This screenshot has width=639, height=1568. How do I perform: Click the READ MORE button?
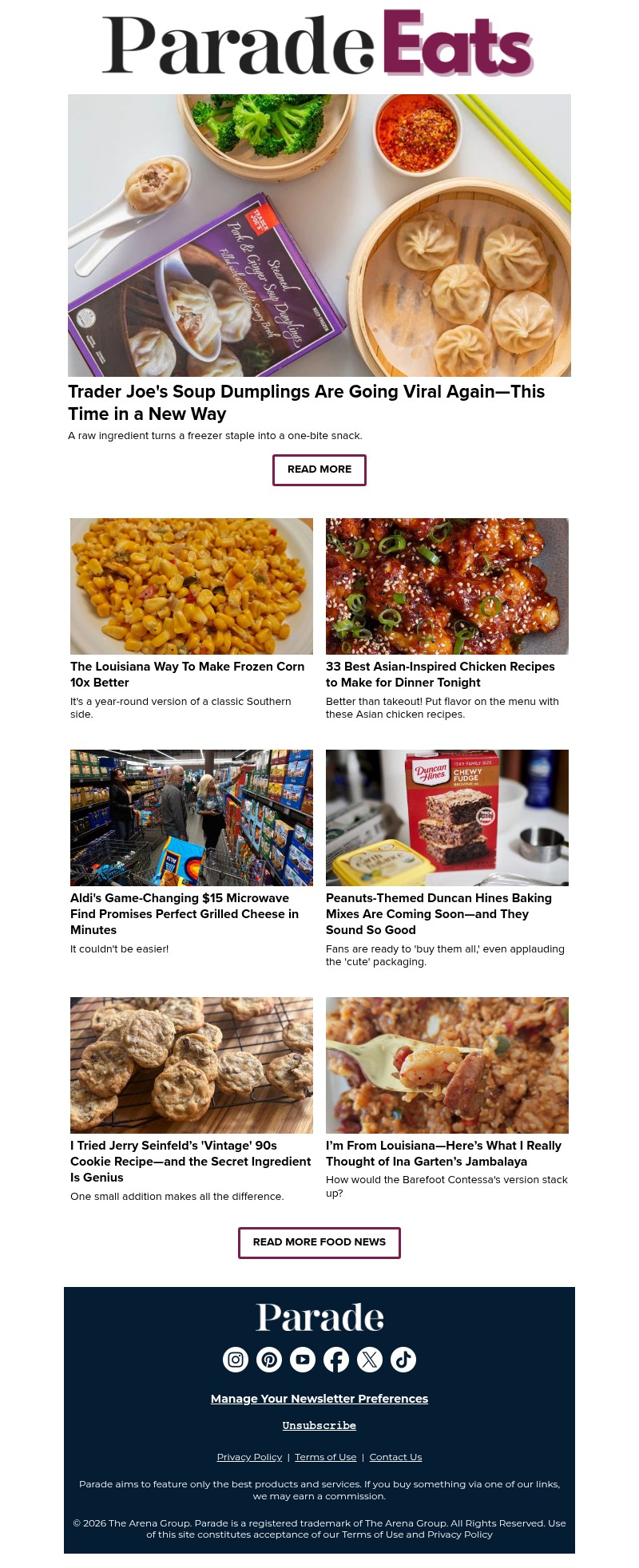pyautogui.click(x=319, y=469)
